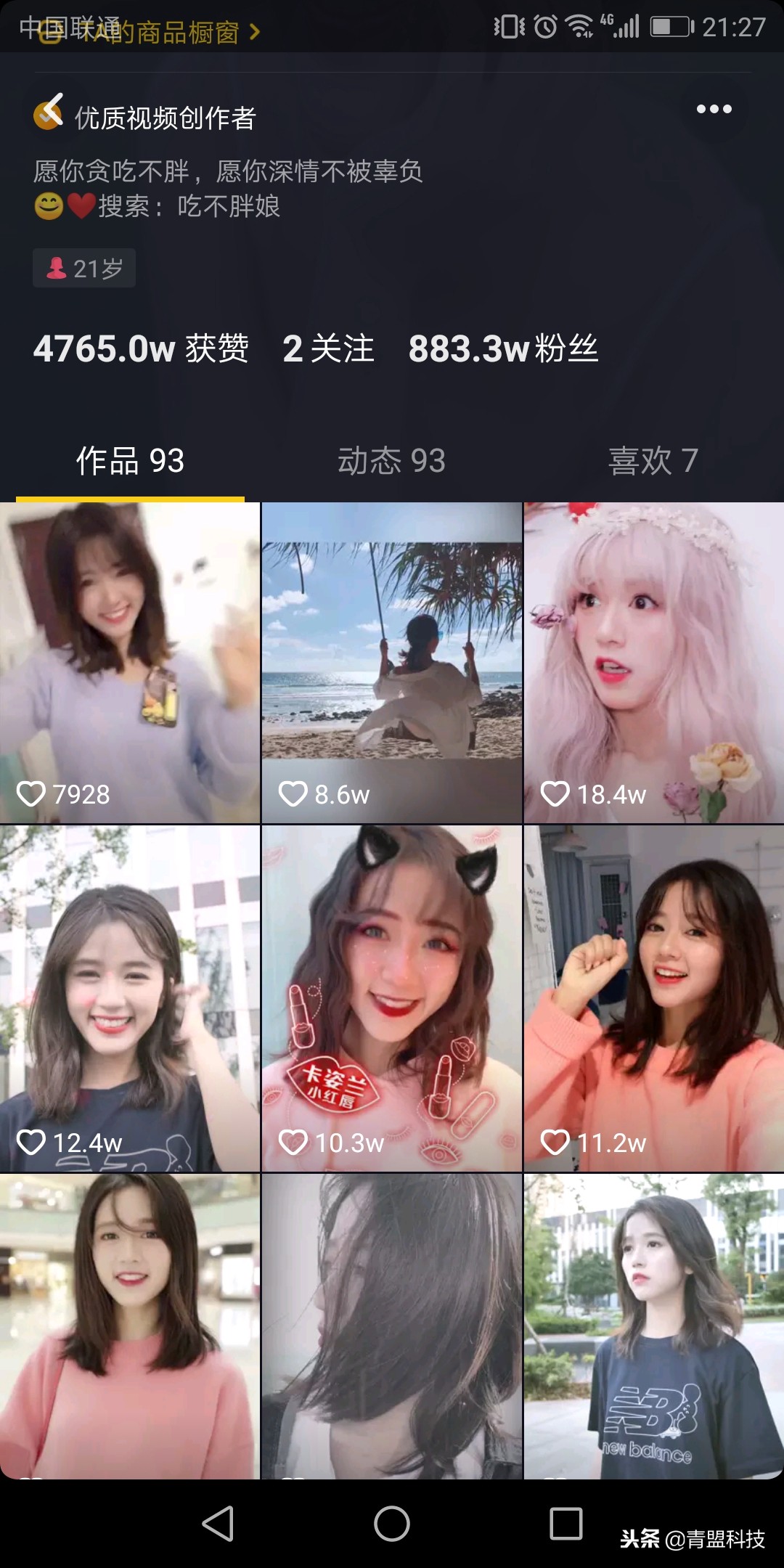Toggle the 21岁 age tag

[x=84, y=268]
